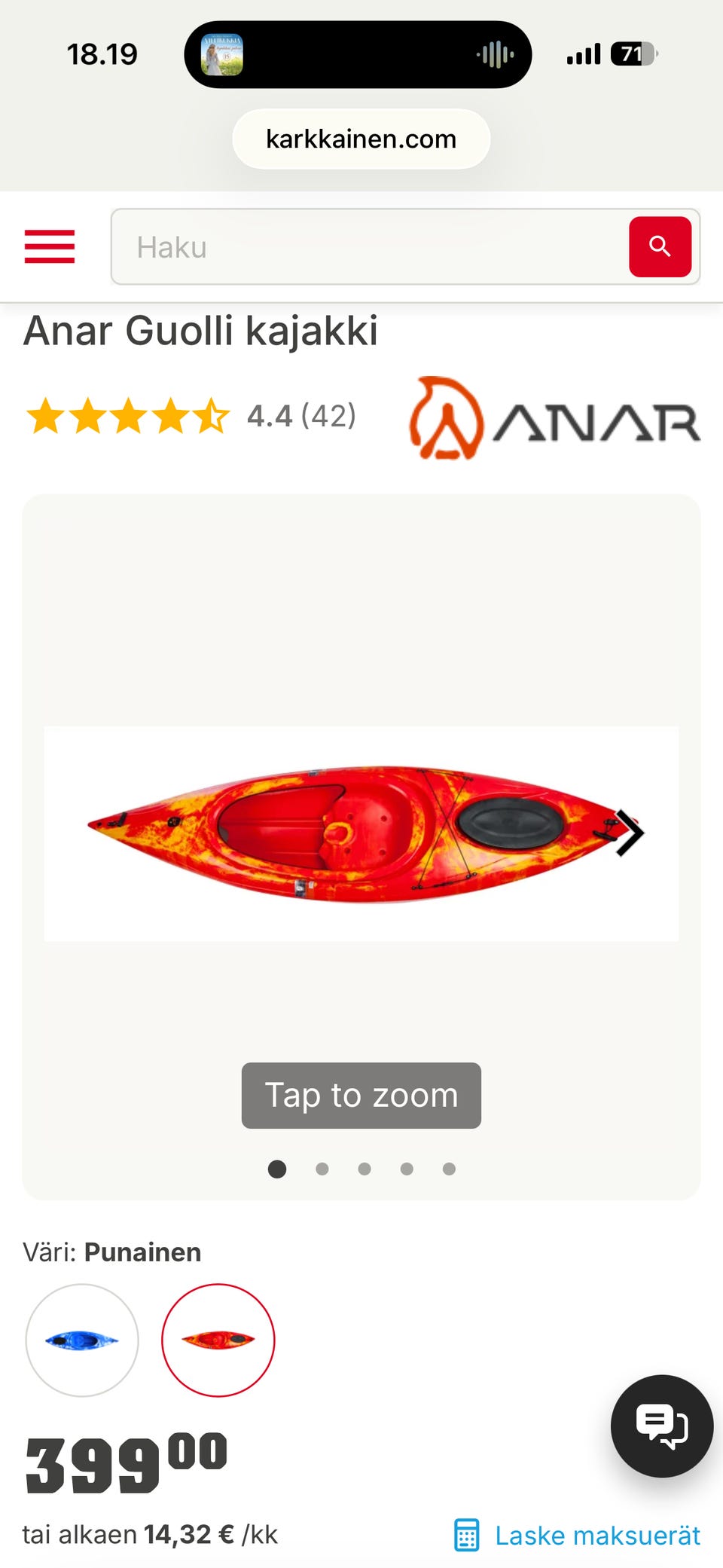Screen dimensions: 723x1568
Task: Jump to the last image dot
Action: tap(449, 1169)
